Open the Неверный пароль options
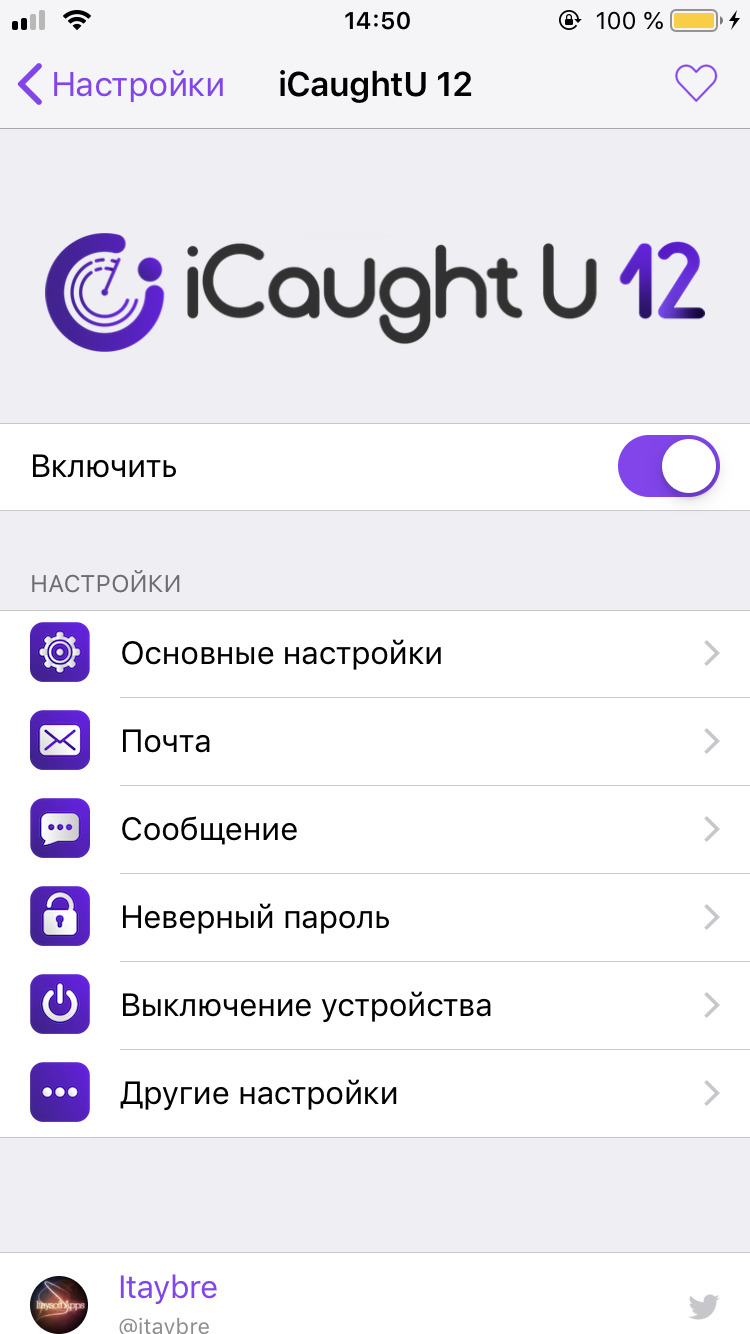This screenshot has height=1334, width=750. 375,918
